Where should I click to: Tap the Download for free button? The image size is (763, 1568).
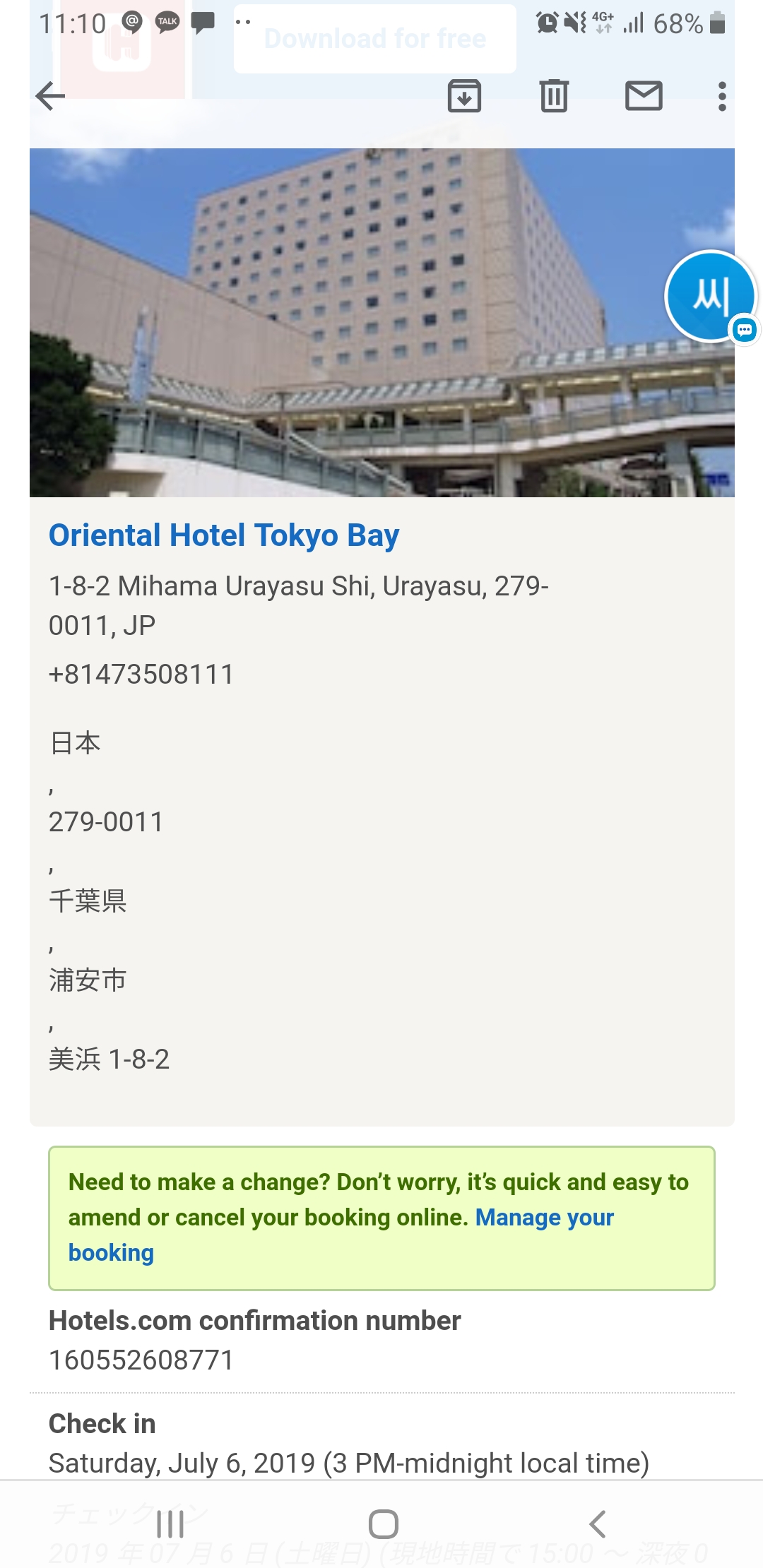point(374,39)
